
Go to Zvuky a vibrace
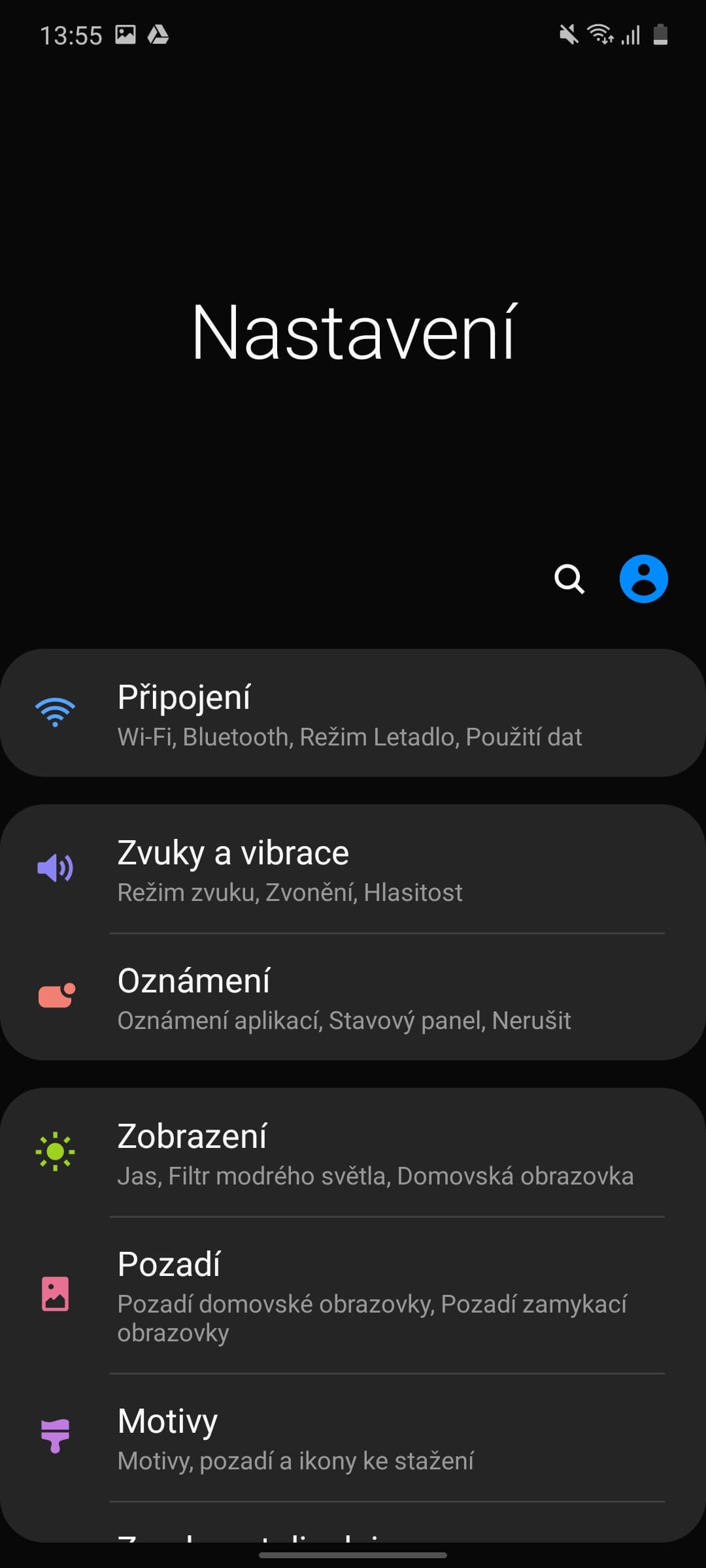[x=353, y=869]
